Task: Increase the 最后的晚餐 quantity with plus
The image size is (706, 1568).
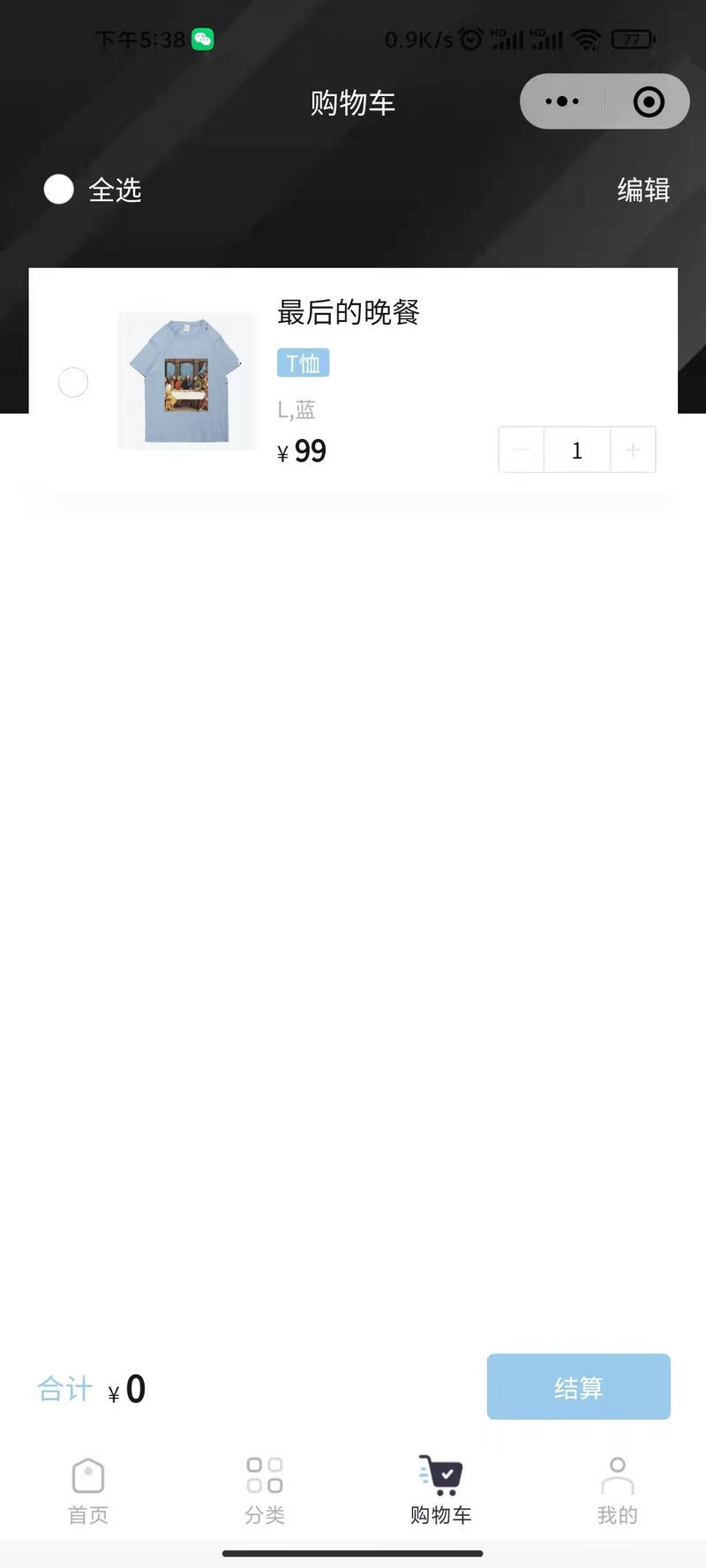Action: point(633,450)
